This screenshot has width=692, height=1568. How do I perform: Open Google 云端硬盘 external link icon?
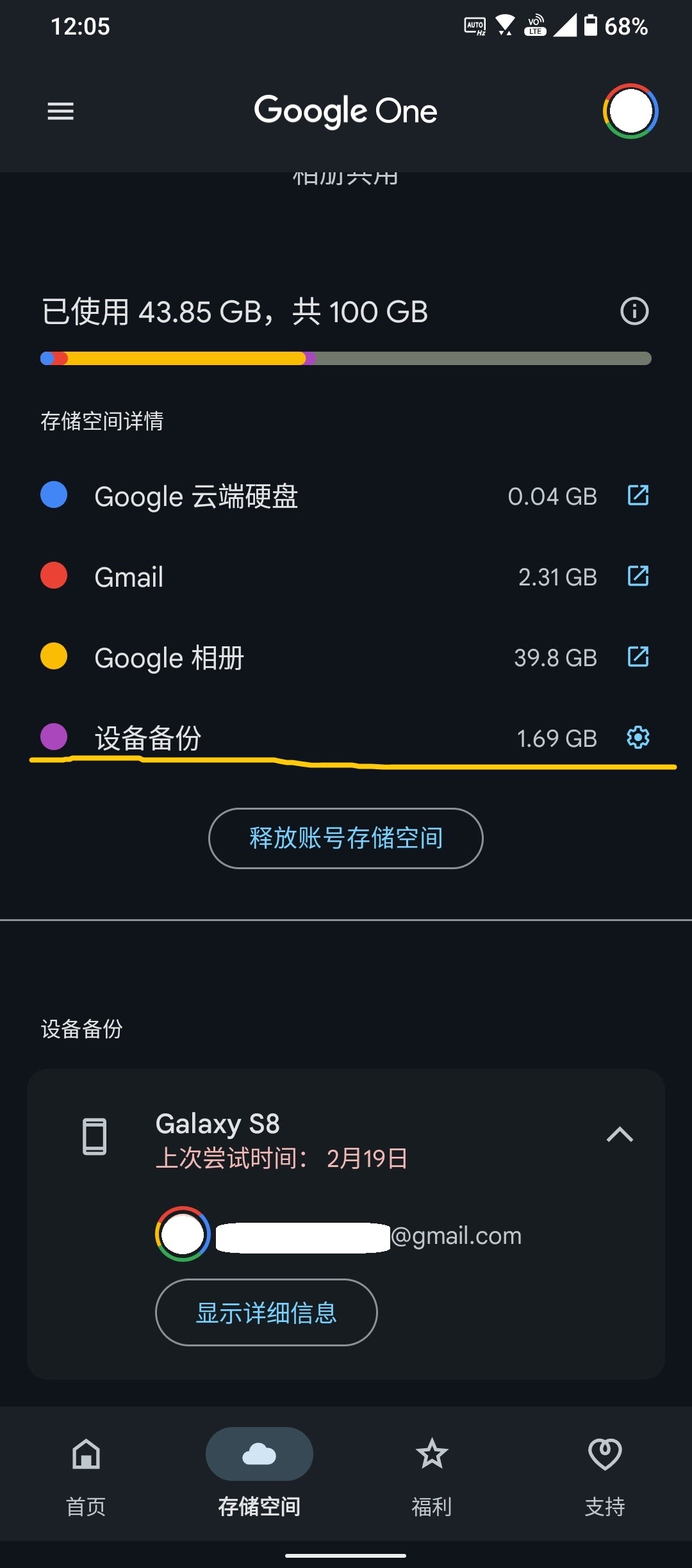(638, 495)
